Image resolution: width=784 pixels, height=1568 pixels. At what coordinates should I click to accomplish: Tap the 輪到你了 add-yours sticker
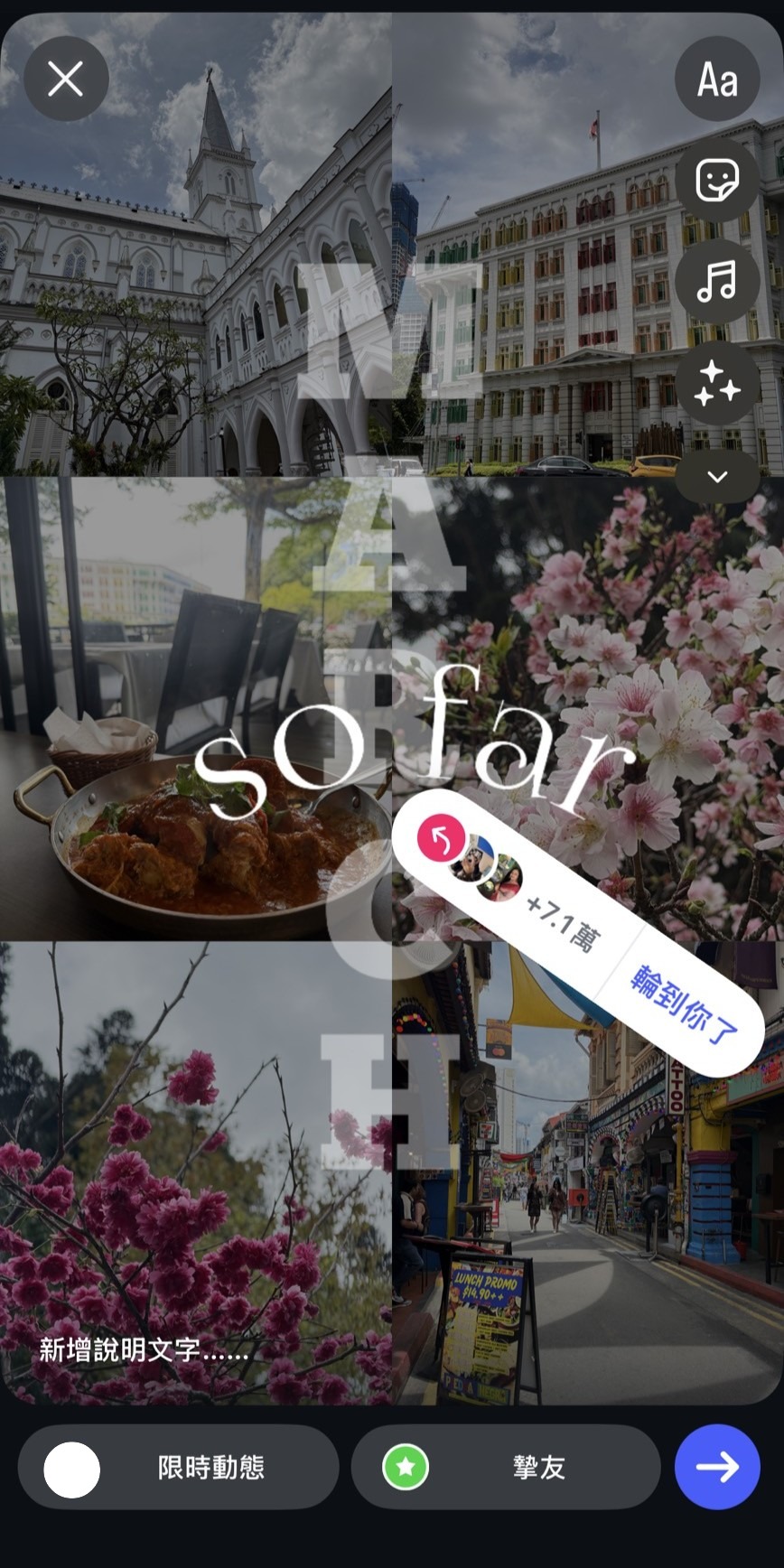[x=684, y=1003]
